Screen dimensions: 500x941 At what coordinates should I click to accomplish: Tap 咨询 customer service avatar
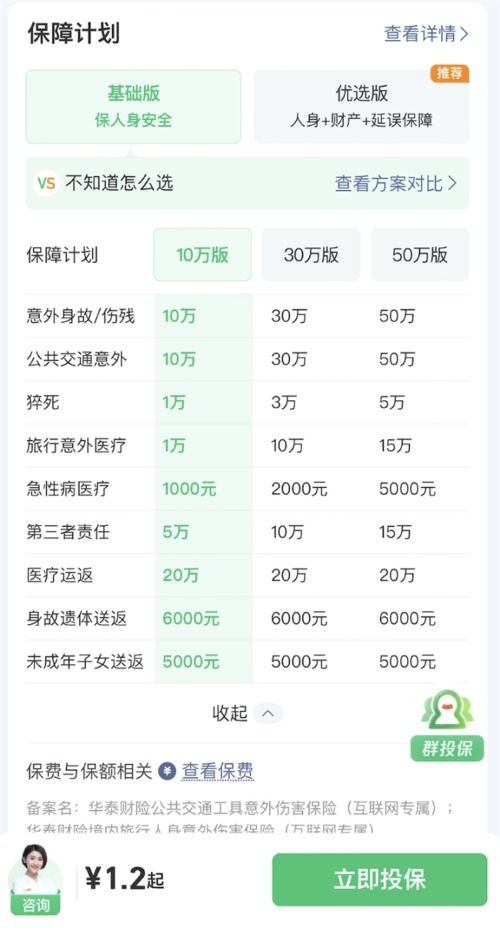click(x=35, y=880)
